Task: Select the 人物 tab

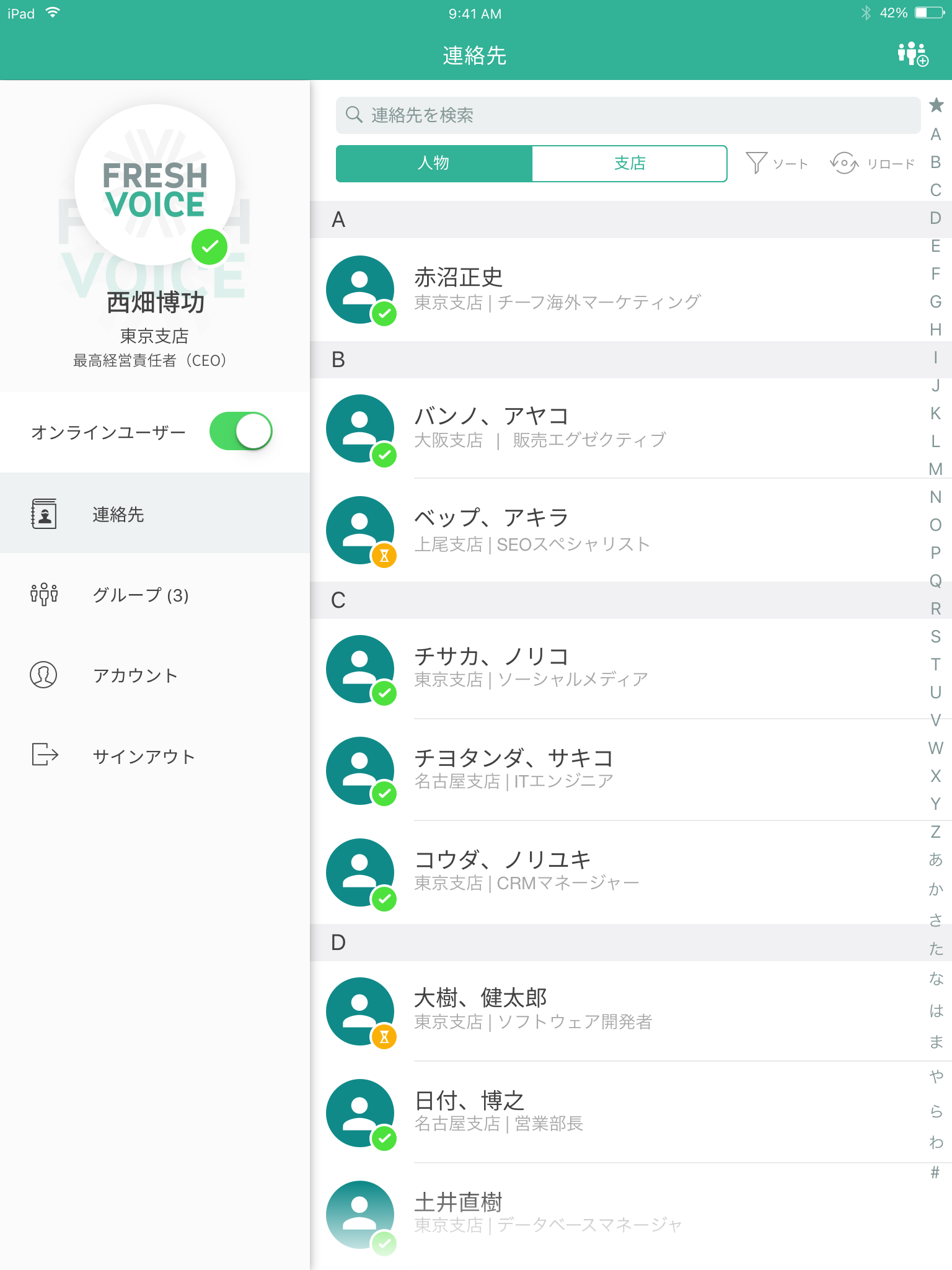Action: click(434, 164)
